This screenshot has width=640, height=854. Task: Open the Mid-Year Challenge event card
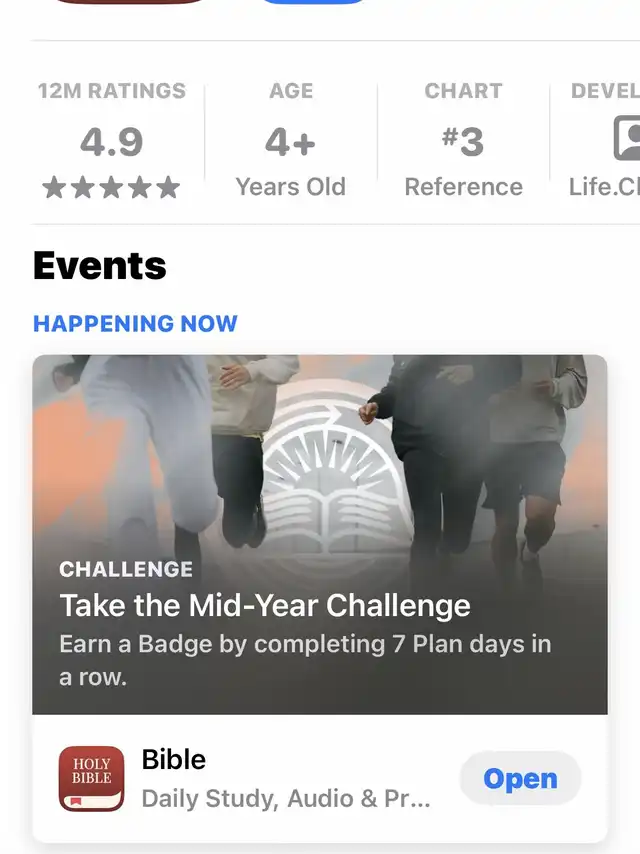coord(319,534)
